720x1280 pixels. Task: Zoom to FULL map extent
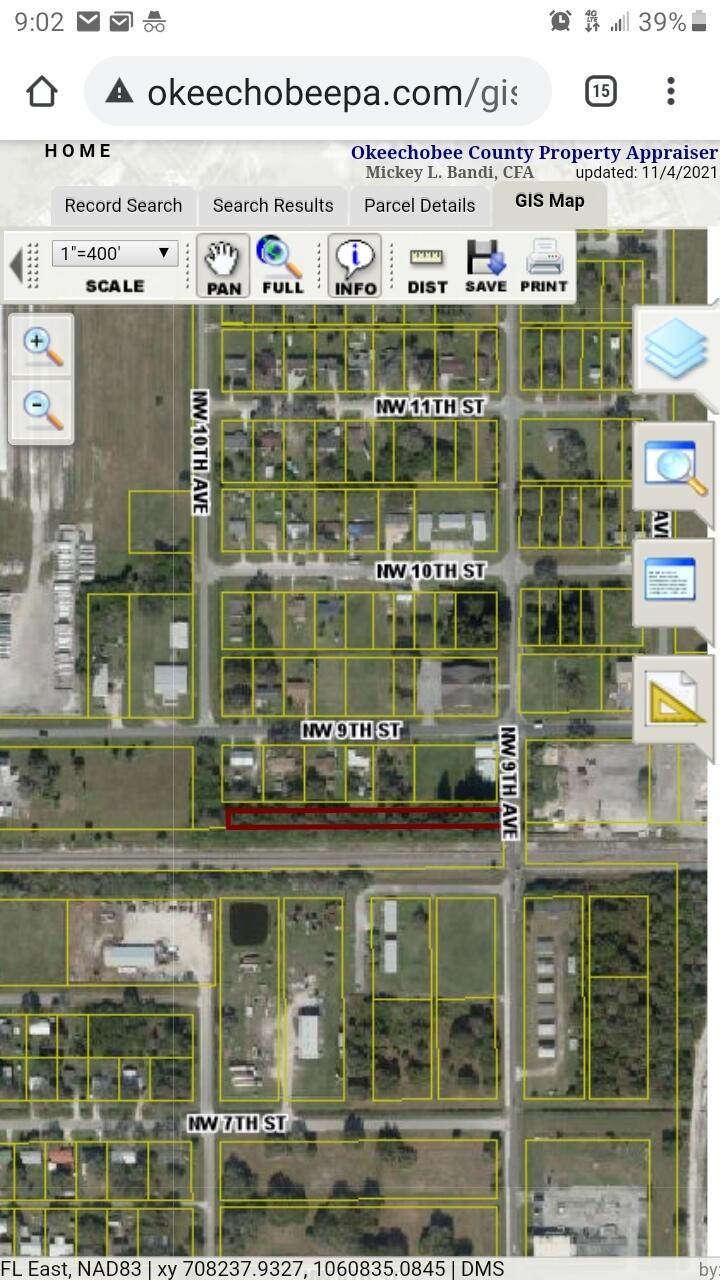pos(282,266)
